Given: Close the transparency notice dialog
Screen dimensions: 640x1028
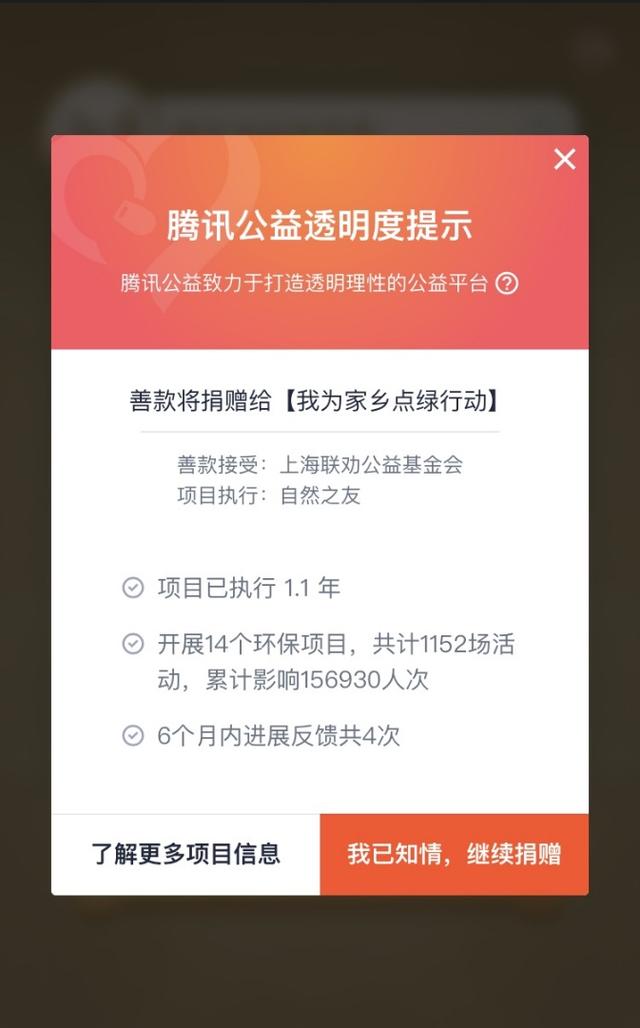Looking at the screenshot, I should tap(565, 159).
